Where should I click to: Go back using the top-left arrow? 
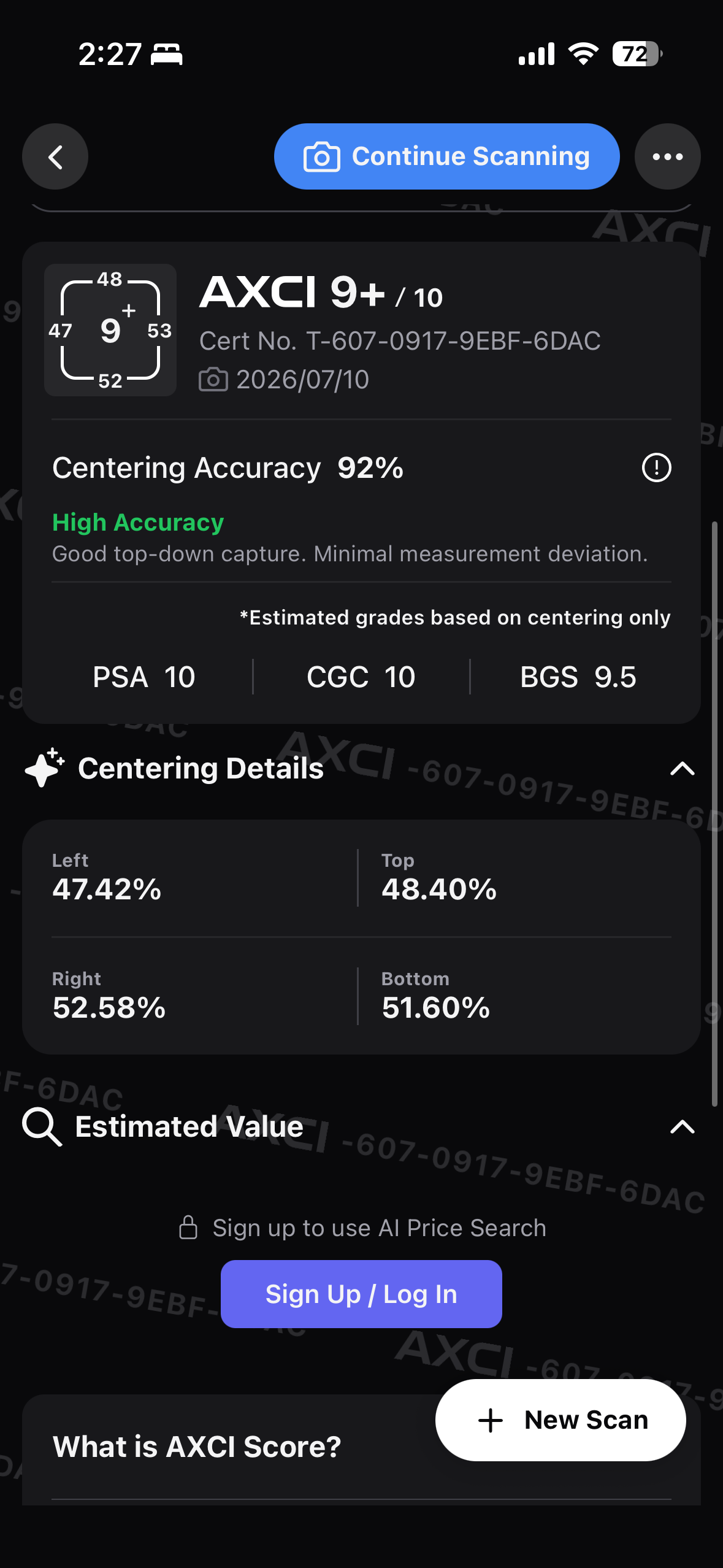(x=55, y=156)
